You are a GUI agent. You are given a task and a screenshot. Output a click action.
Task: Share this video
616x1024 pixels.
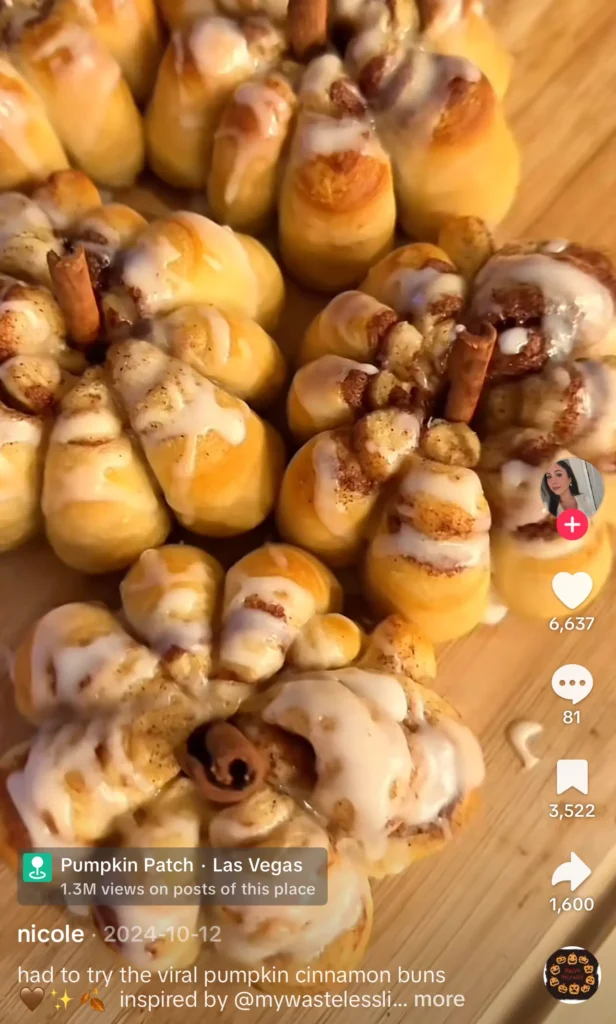coord(572,871)
